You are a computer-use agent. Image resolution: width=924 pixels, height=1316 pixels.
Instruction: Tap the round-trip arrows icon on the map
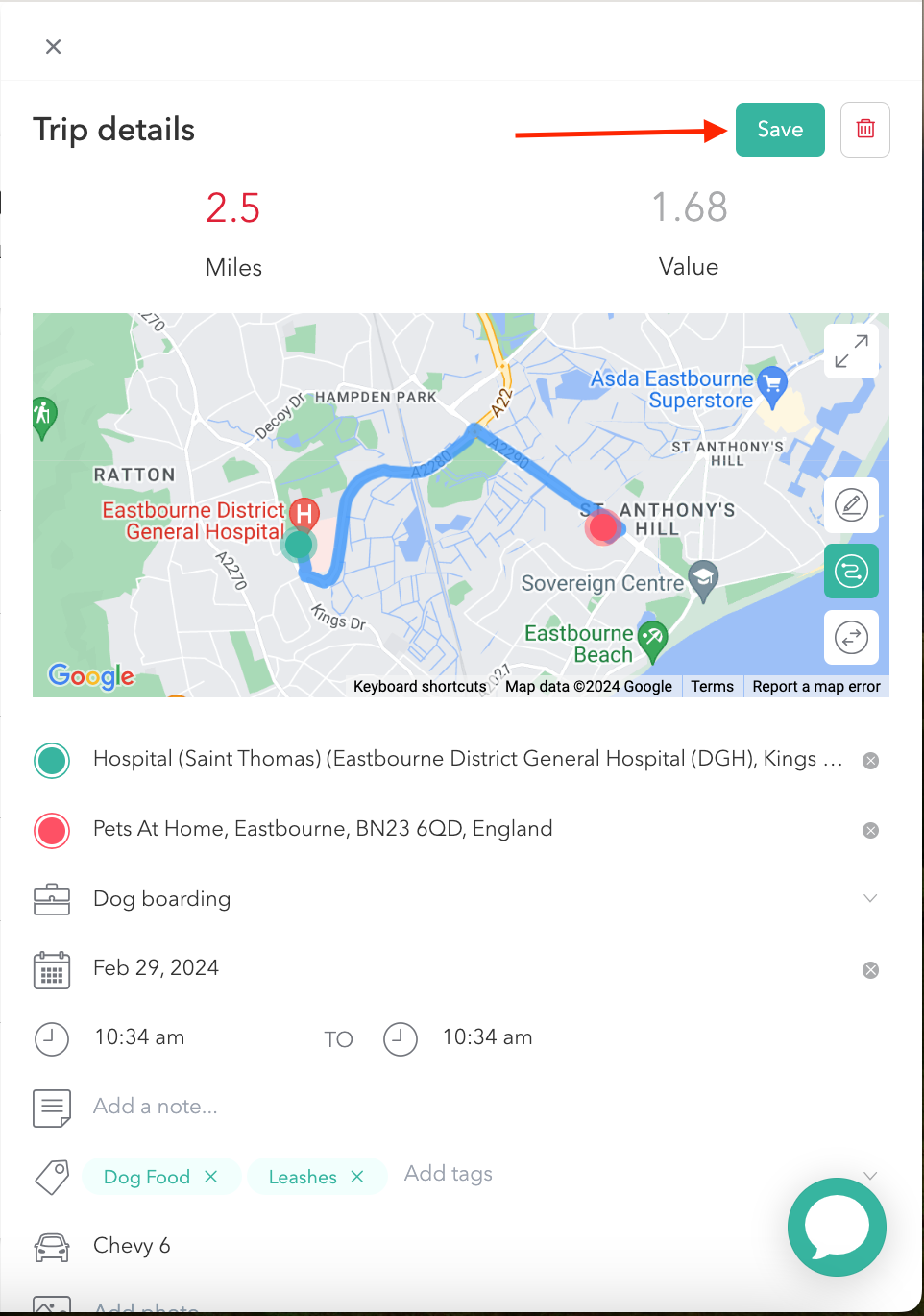(x=851, y=637)
